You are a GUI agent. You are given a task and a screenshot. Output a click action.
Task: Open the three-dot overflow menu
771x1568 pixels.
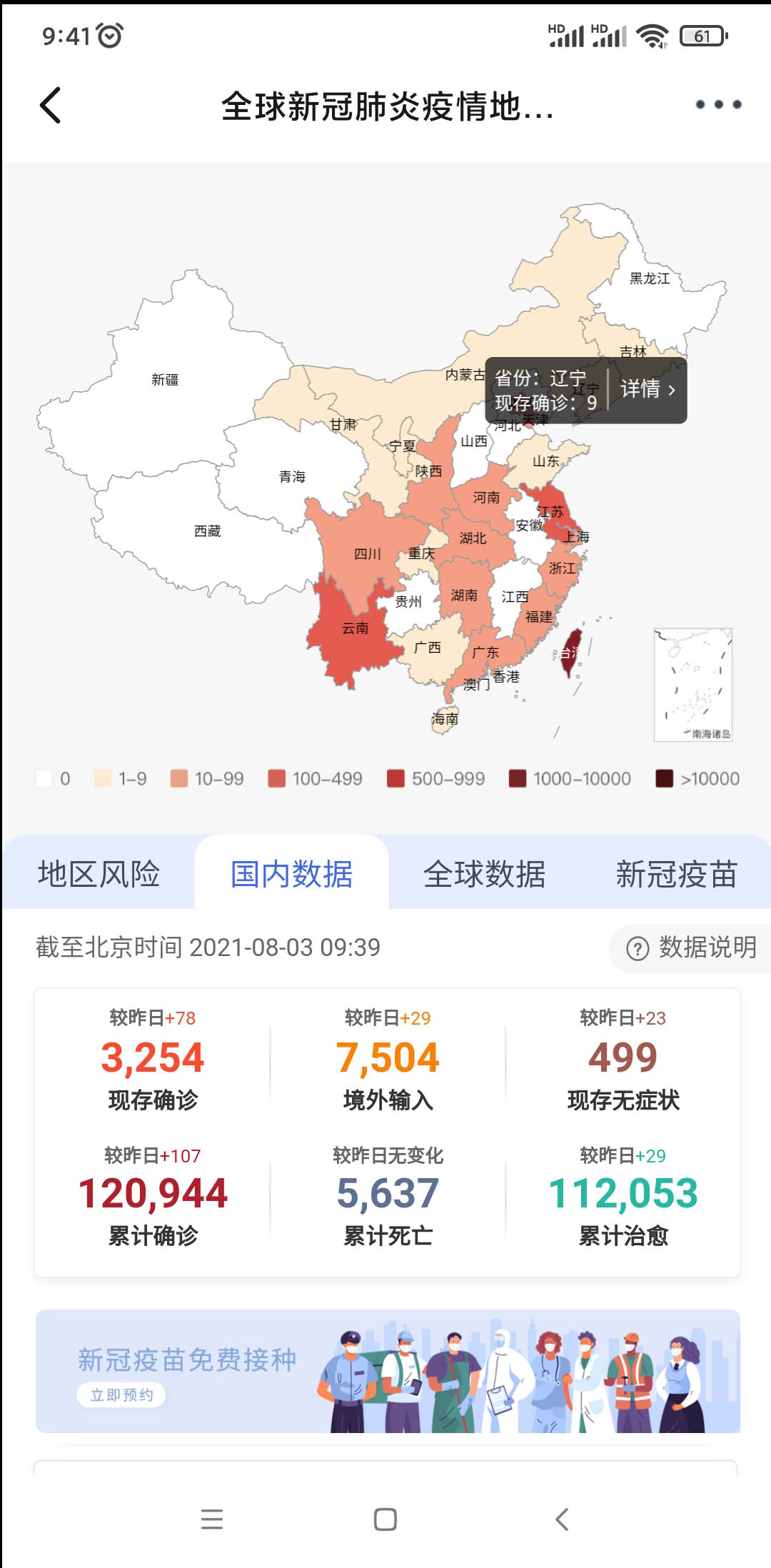[718, 105]
